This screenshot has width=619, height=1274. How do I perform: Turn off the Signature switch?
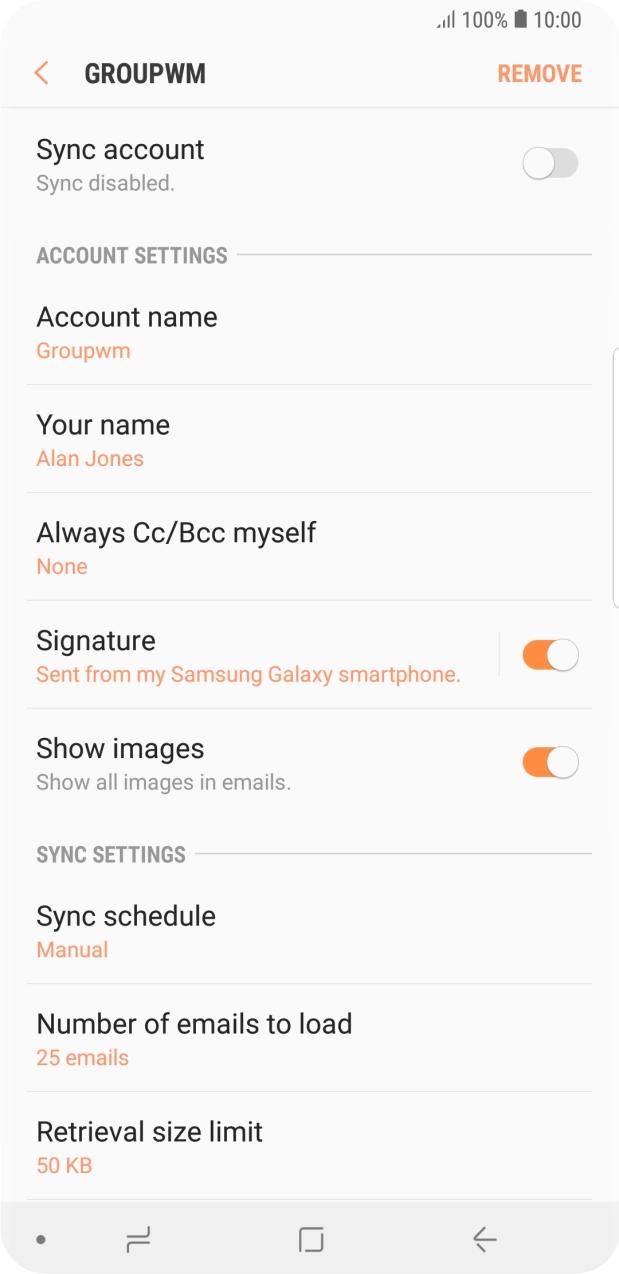point(550,656)
